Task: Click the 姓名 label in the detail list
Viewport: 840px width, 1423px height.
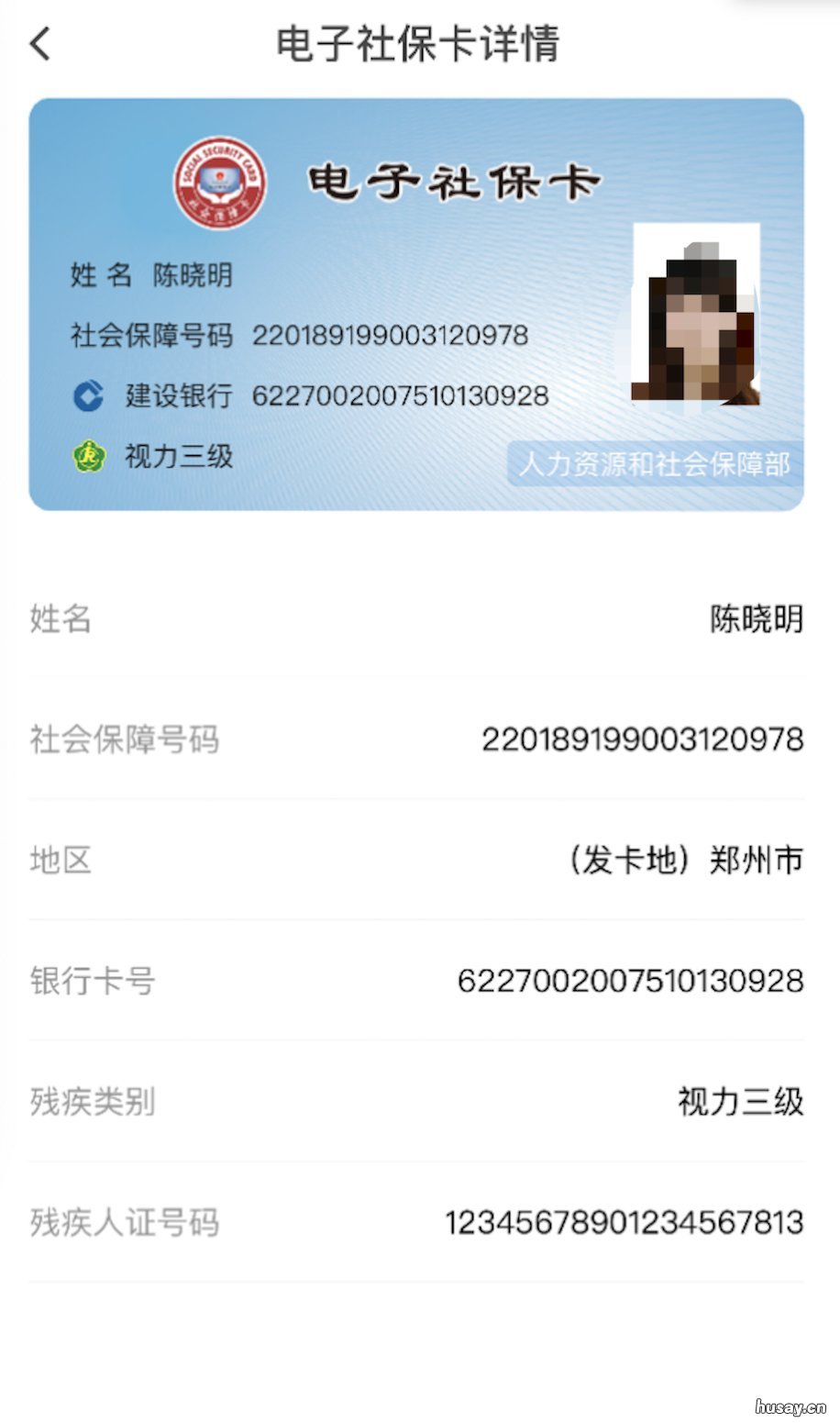Action: [59, 620]
